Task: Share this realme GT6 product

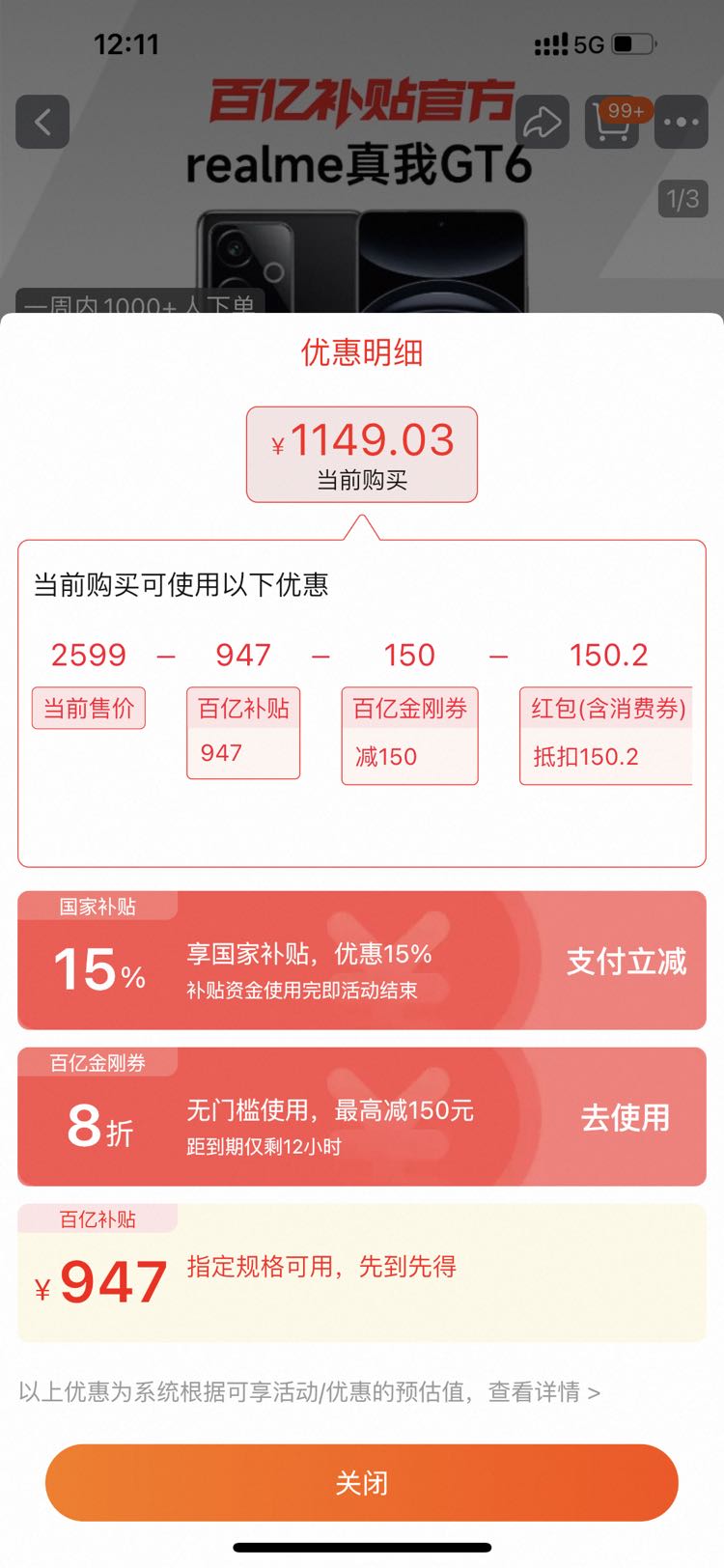Action: (542, 122)
